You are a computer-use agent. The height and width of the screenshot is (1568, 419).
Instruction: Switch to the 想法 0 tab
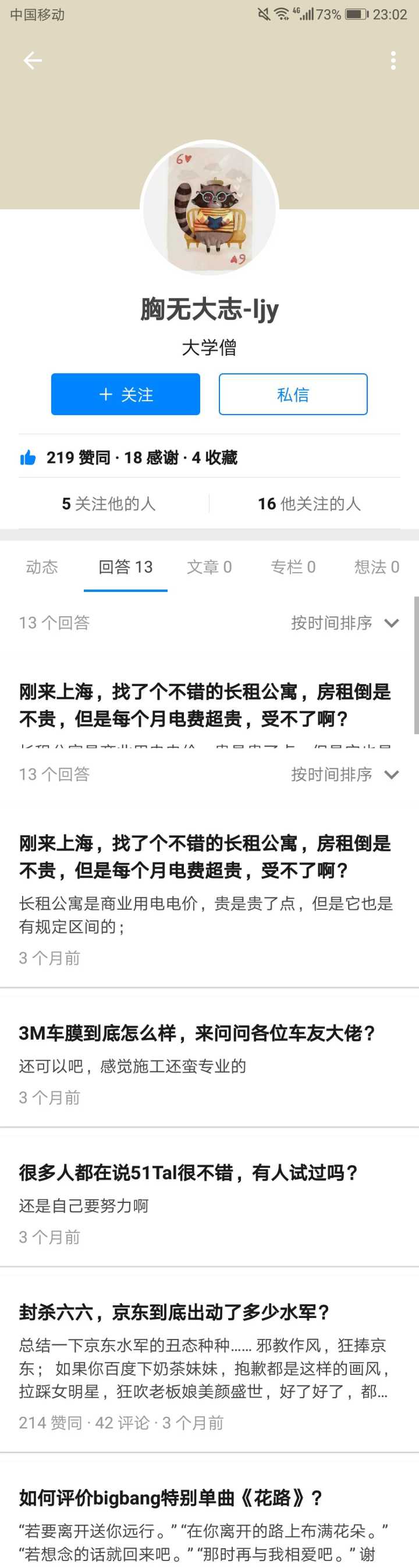coord(377,567)
